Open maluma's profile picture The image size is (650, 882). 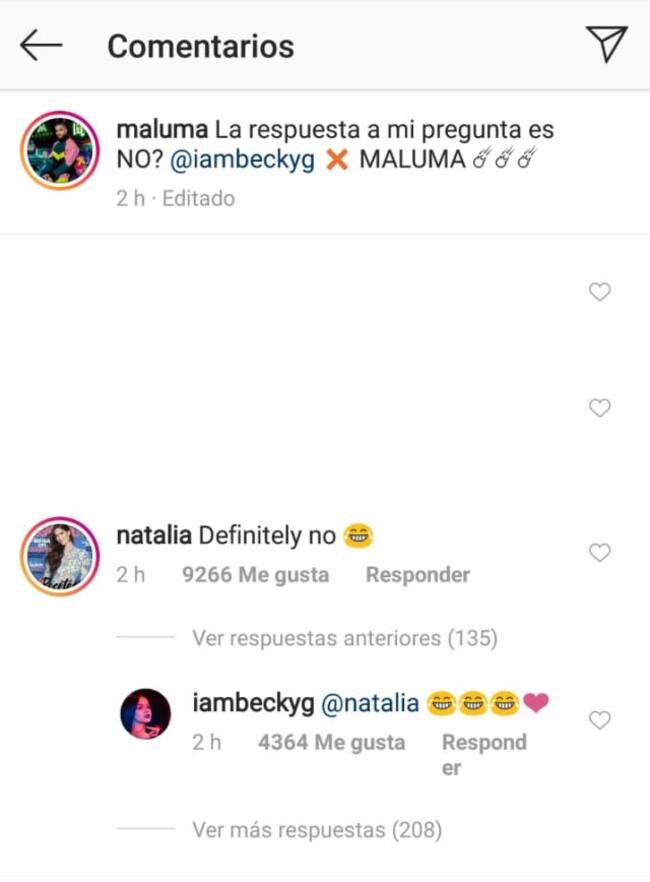(59, 150)
